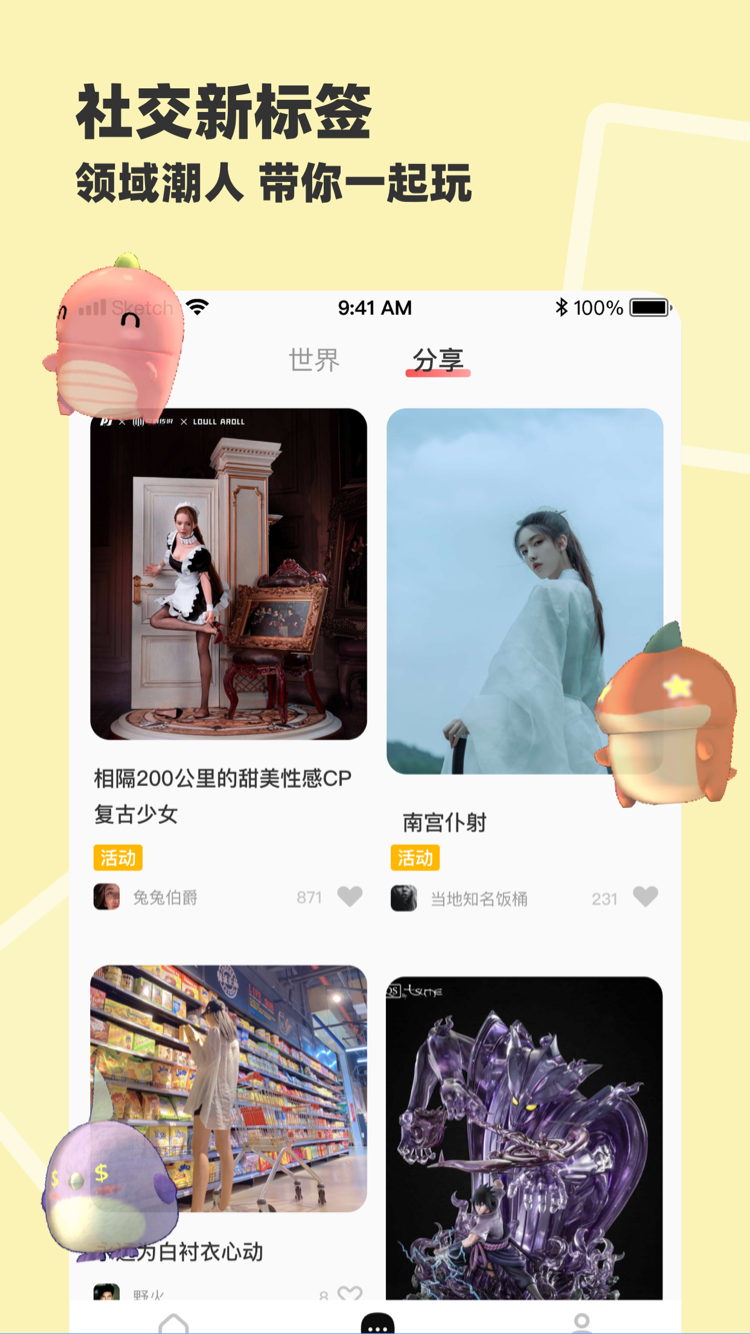Screen dimensions: 750x1334
Task: Open the home icon in bottom navigation
Action: point(175,1320)
